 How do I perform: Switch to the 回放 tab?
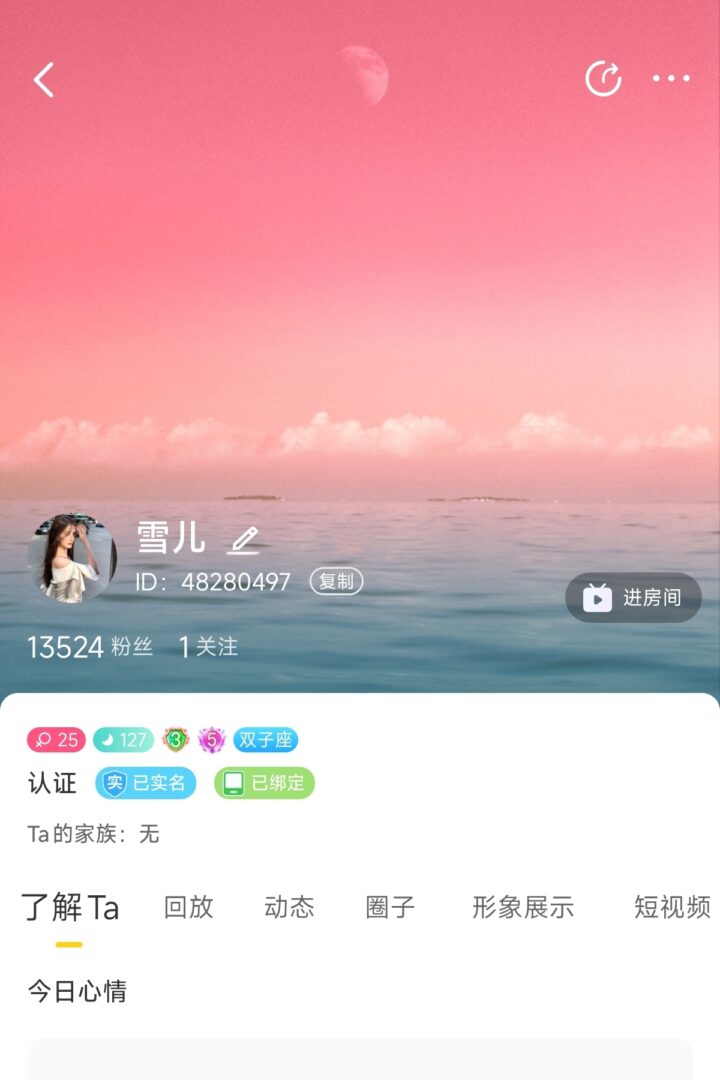point(189,907)
